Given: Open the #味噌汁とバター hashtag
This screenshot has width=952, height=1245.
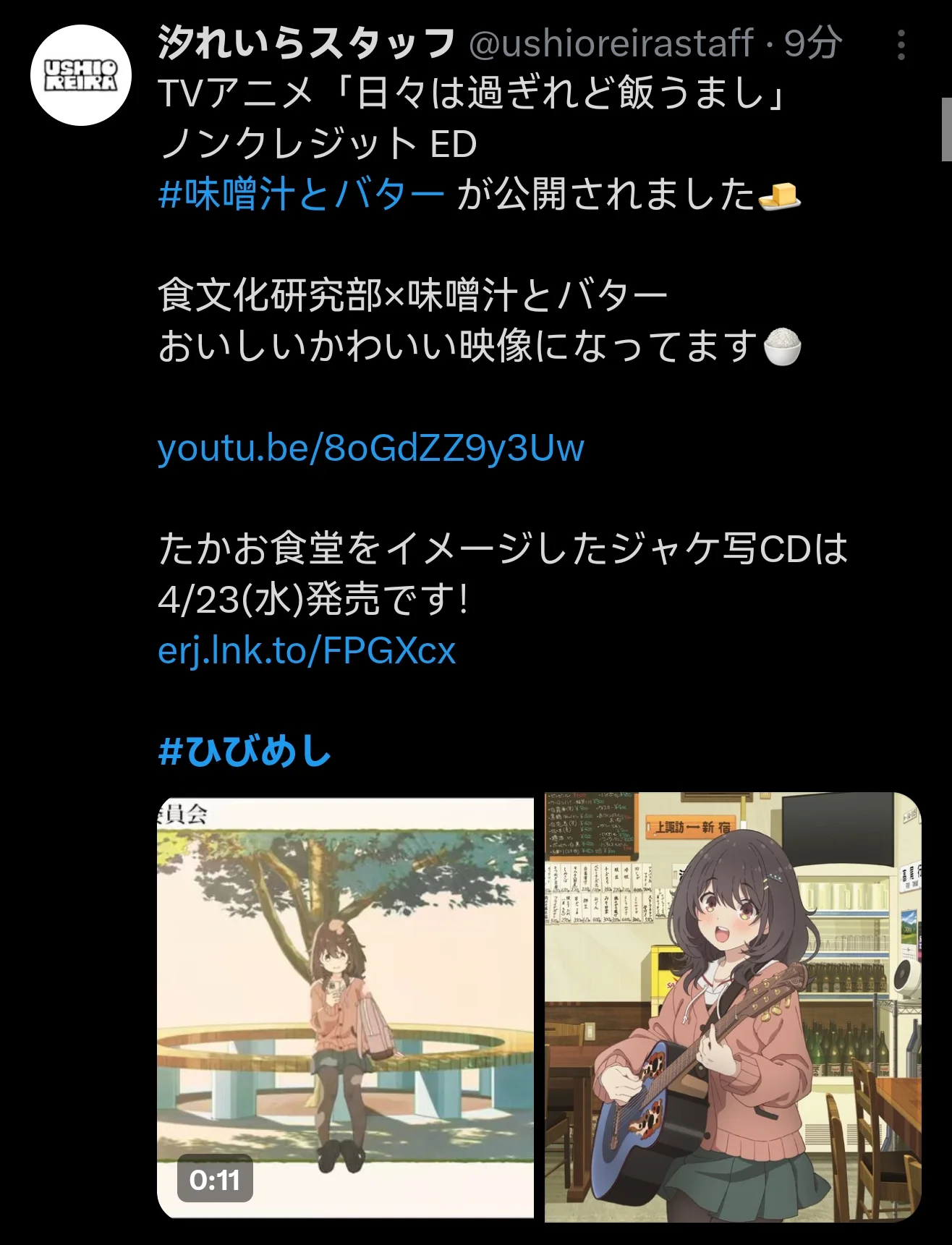Looking at the screenshot, I should click(x=301, y=195).
